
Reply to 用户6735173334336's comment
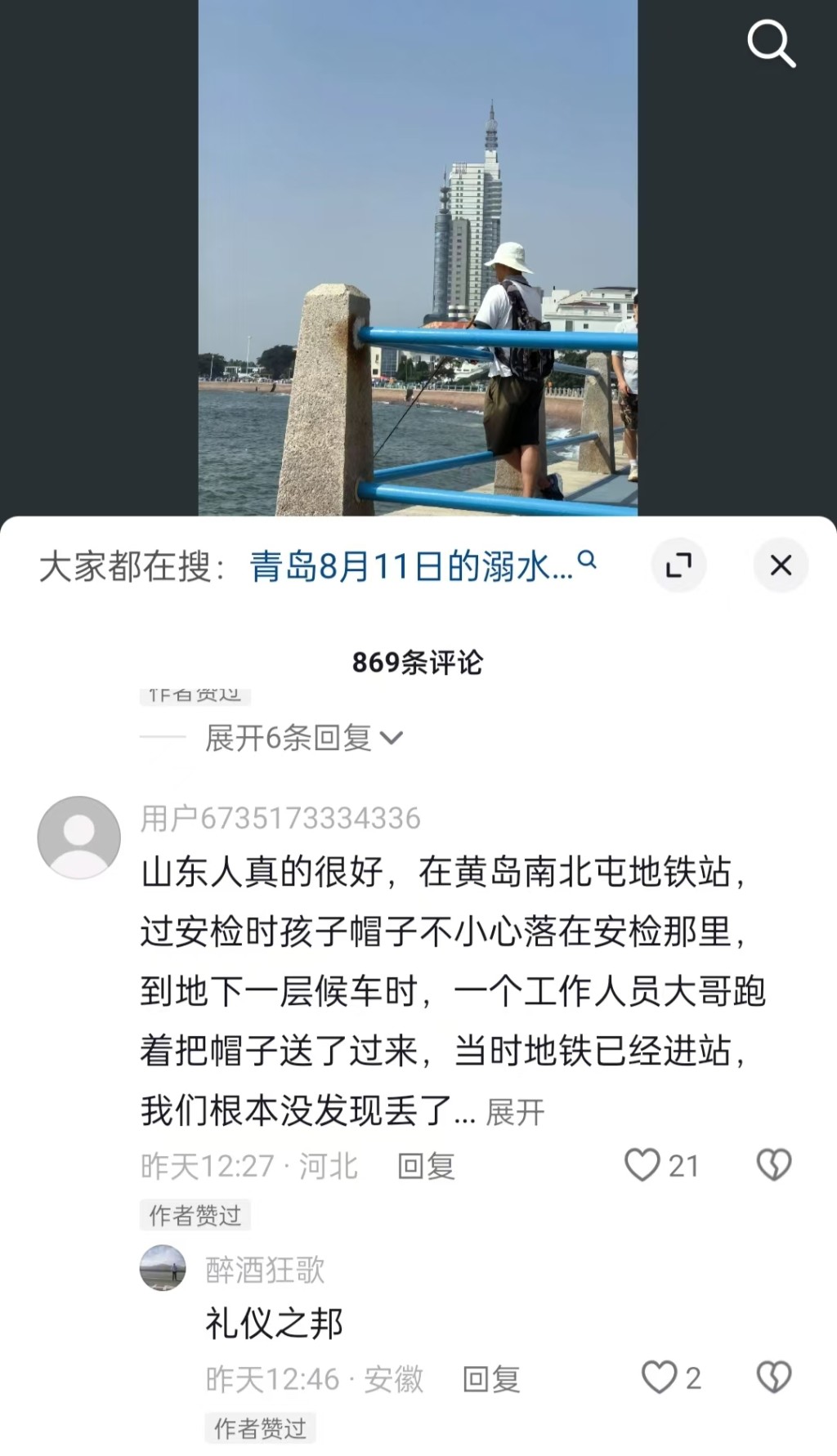426,1166
